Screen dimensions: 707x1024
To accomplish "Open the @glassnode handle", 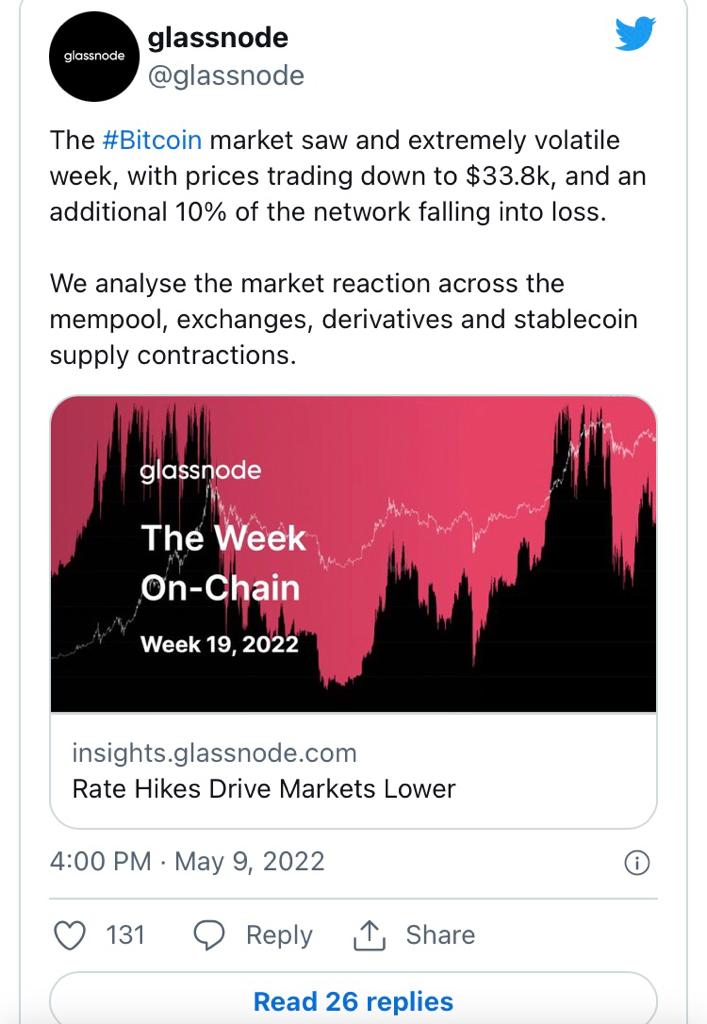I will click(x=226, y=76).
